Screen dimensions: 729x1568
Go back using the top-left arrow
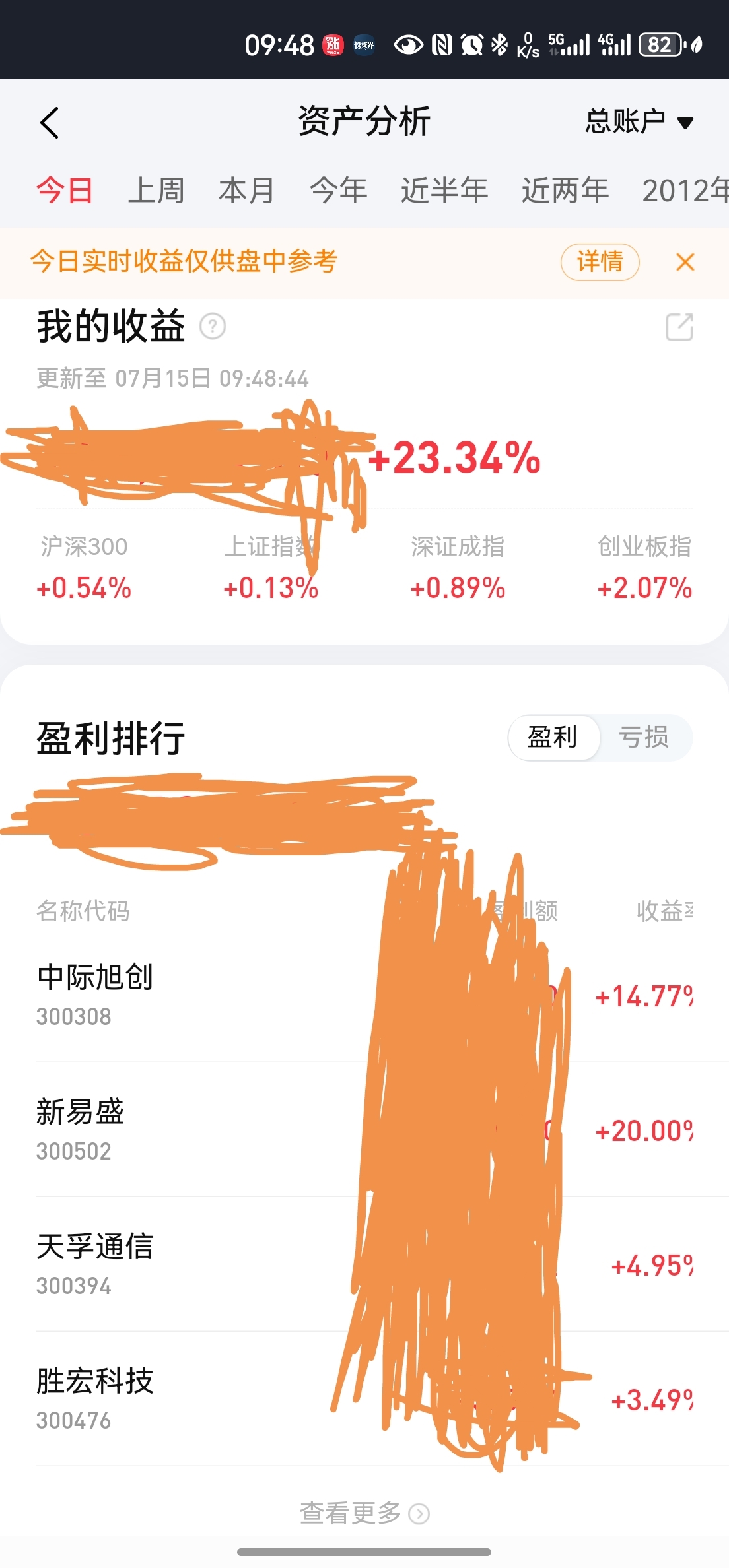point(50,123)
